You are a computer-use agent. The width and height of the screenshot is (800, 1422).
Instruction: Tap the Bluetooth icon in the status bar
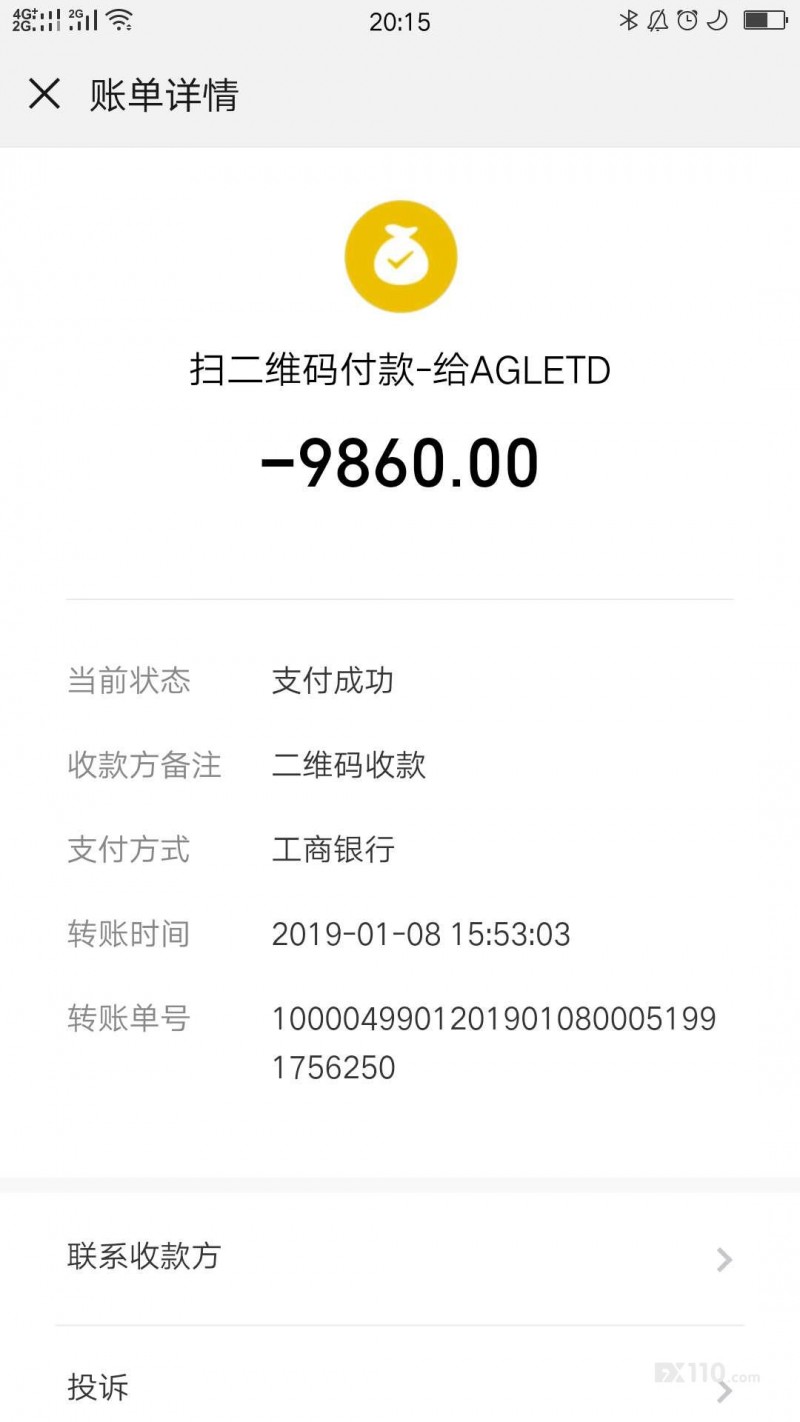[627, 20]
